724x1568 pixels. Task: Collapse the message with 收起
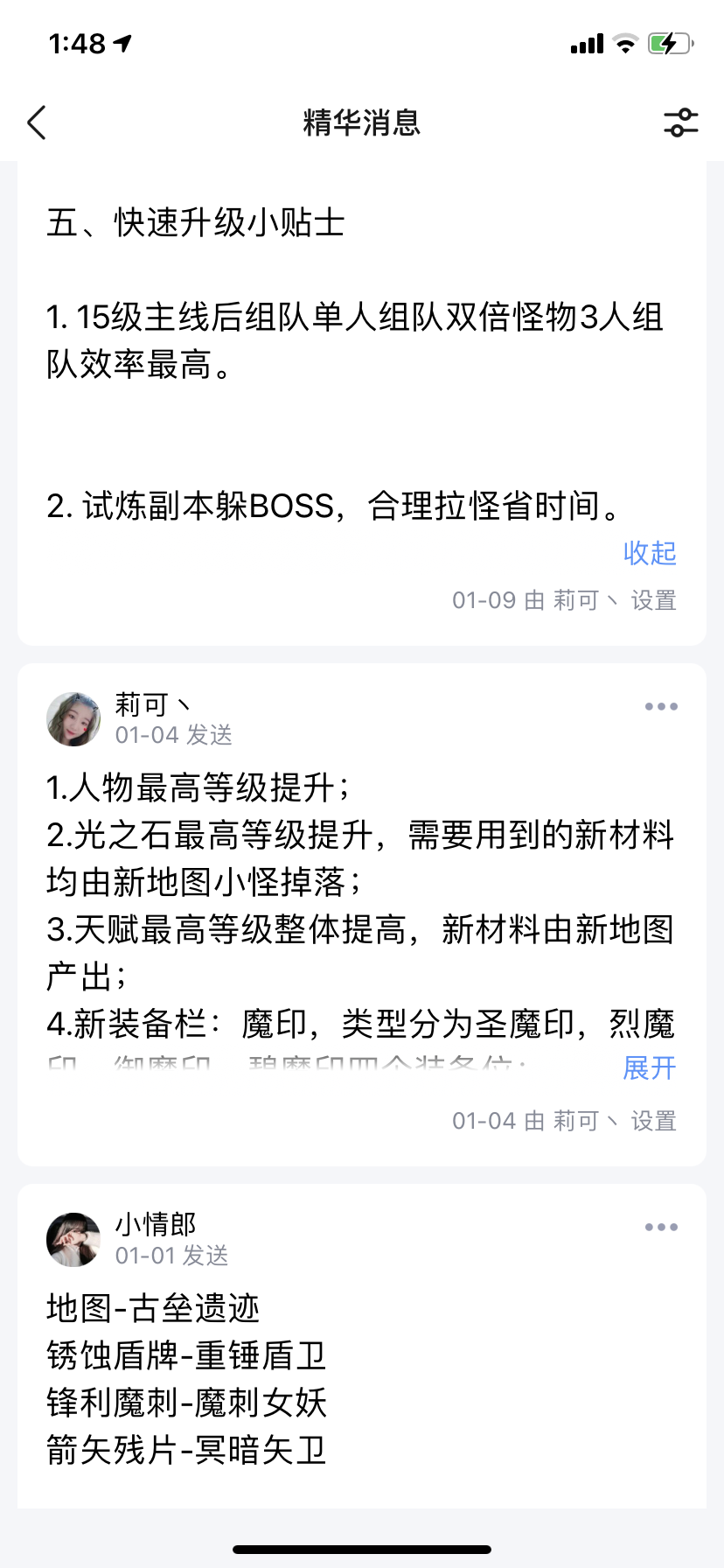click(650, 553)
